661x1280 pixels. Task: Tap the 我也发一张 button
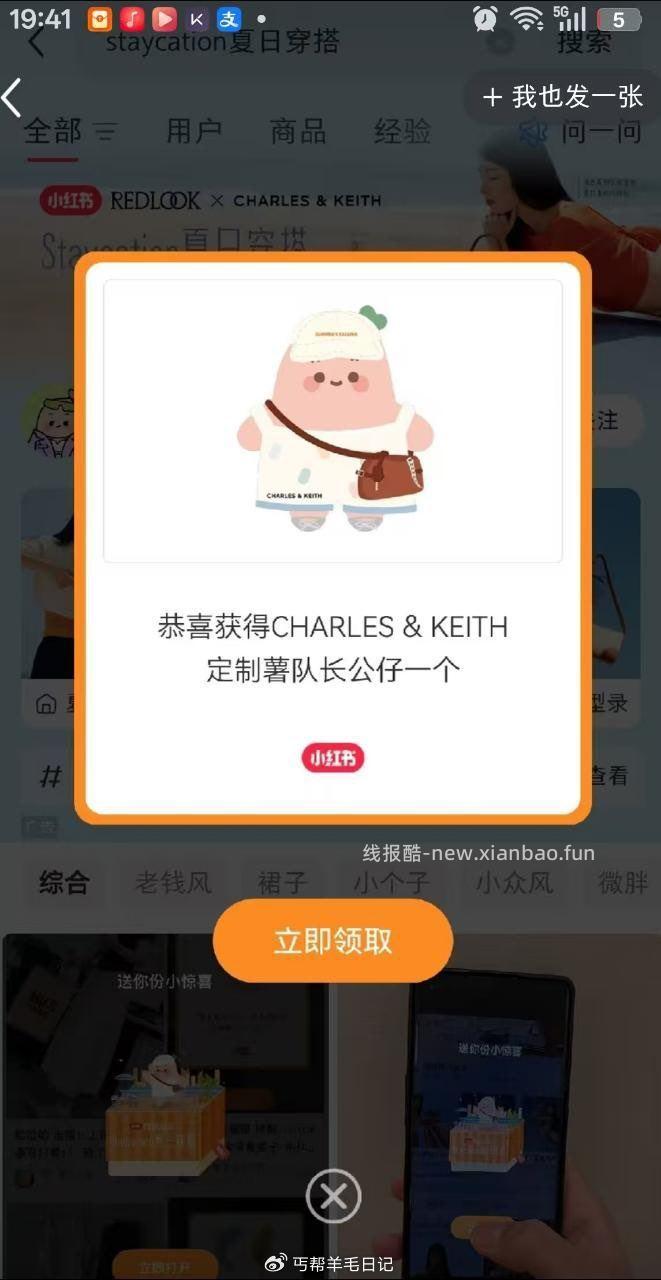point(563,96)
